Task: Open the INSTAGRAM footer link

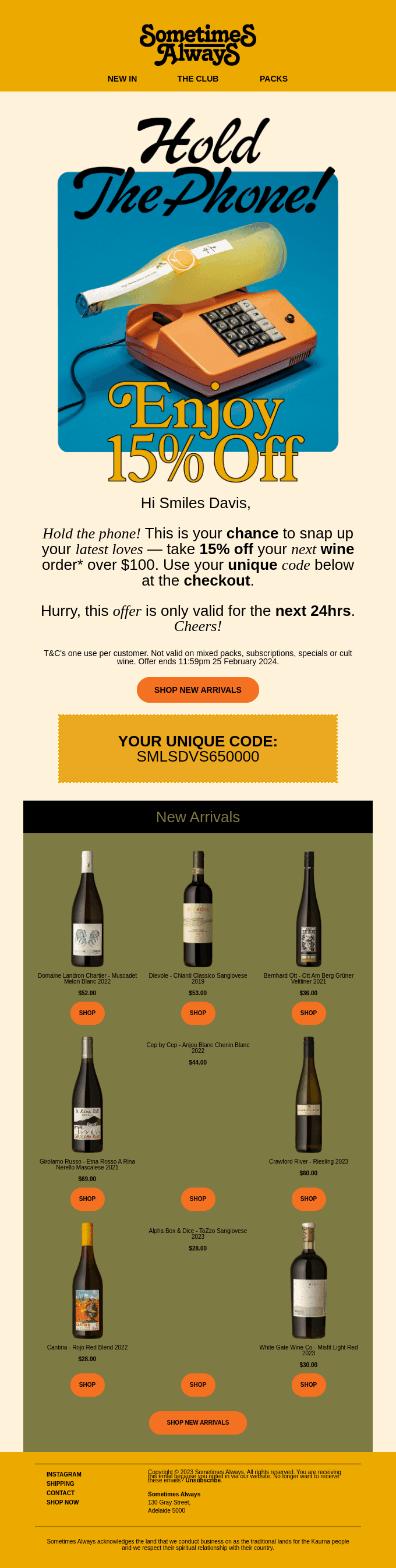Action: tap(64, 1474)
